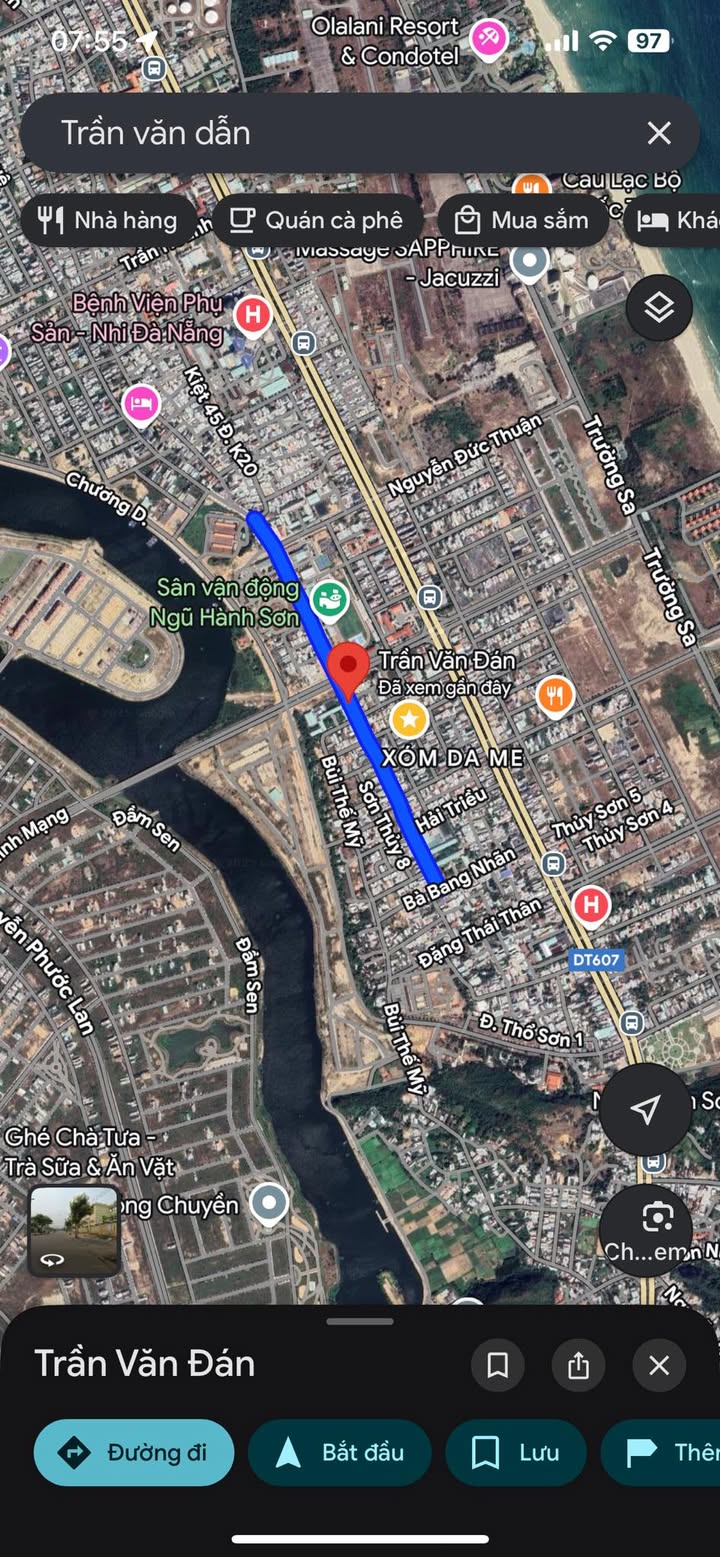Center the map on my location
Screen dimensions: 720x1557
pyautogui.click(x=645, y=1108)
